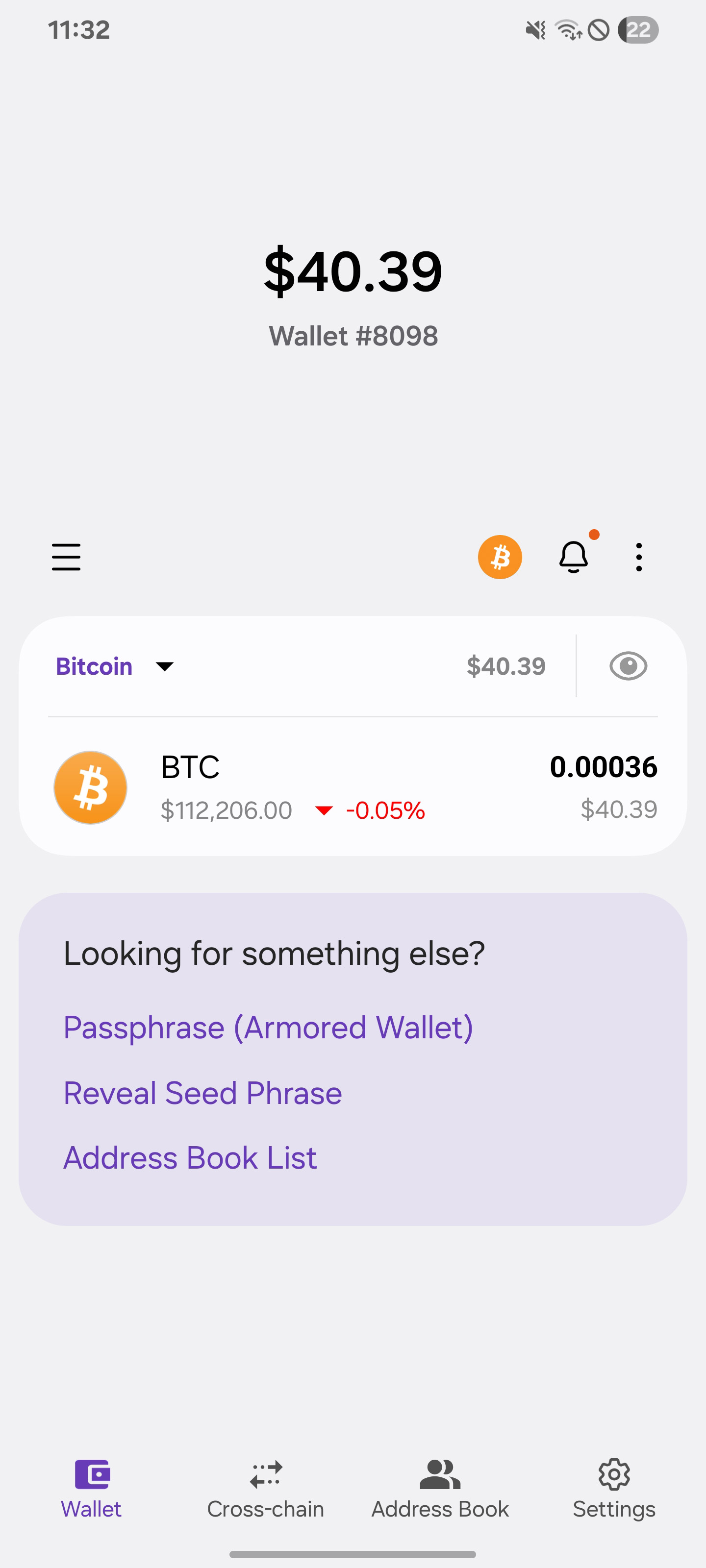Open the BTC asset row
The image size is (706, 1568).
click(x=353, y=787)
